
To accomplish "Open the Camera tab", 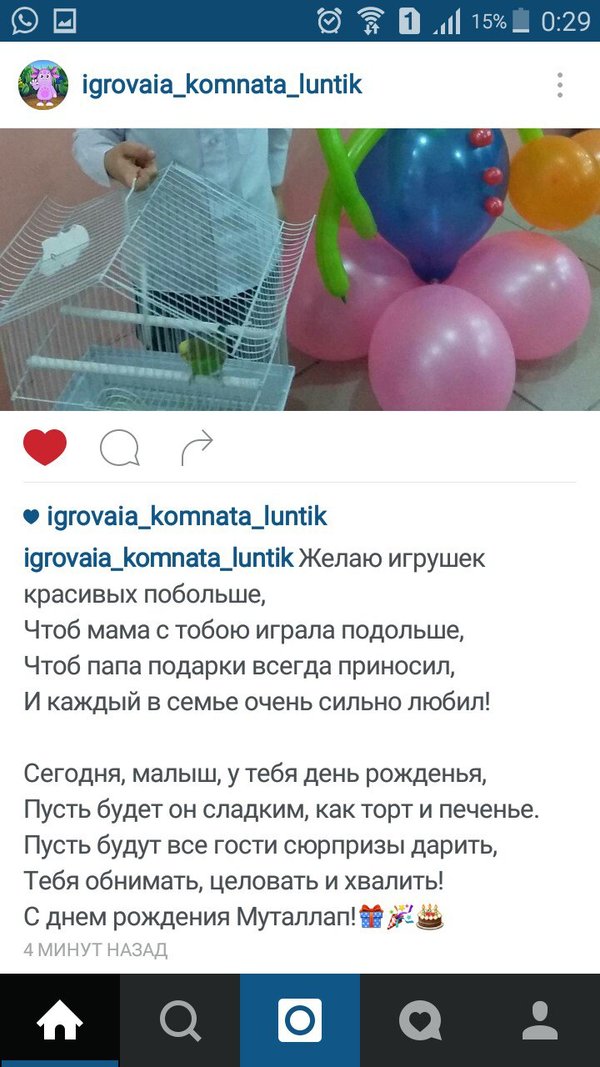I will coord(300,1020).
